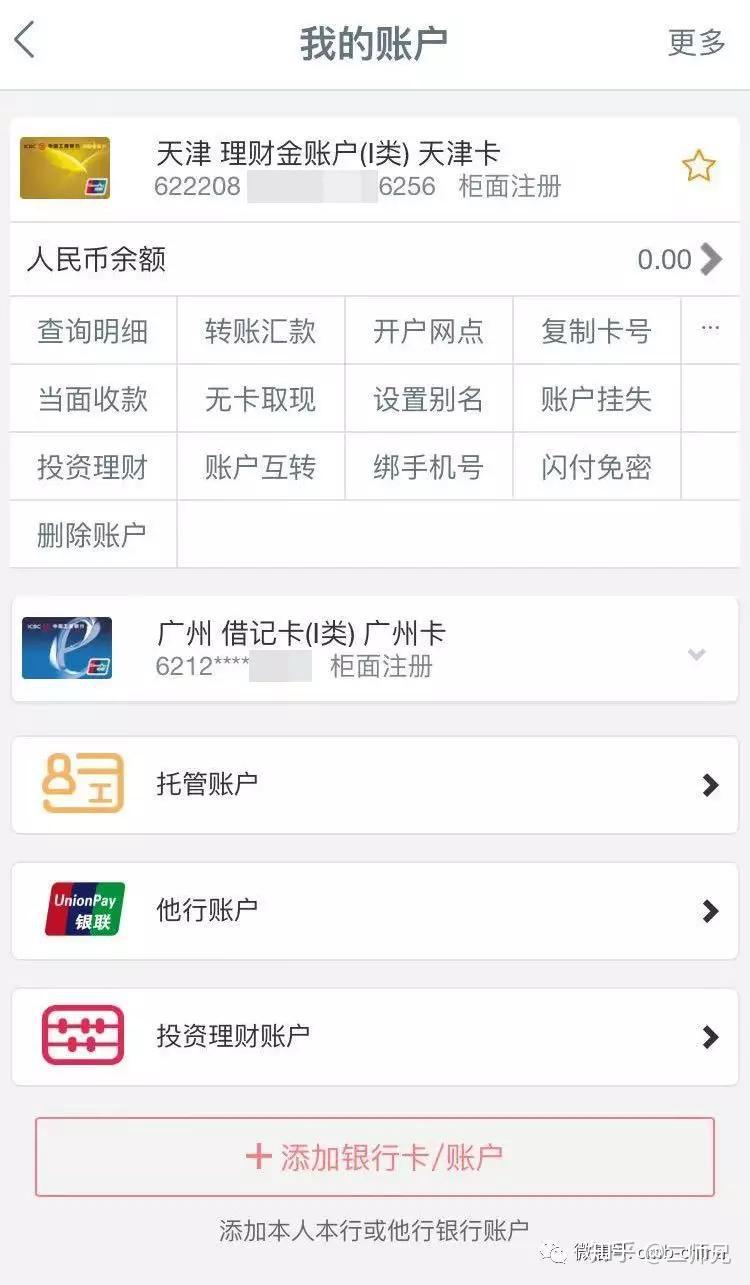Star the 天津卡 account as favorite
This screenshot has height=1285, width=750.
pyautogui.click(x=698, y=166)
